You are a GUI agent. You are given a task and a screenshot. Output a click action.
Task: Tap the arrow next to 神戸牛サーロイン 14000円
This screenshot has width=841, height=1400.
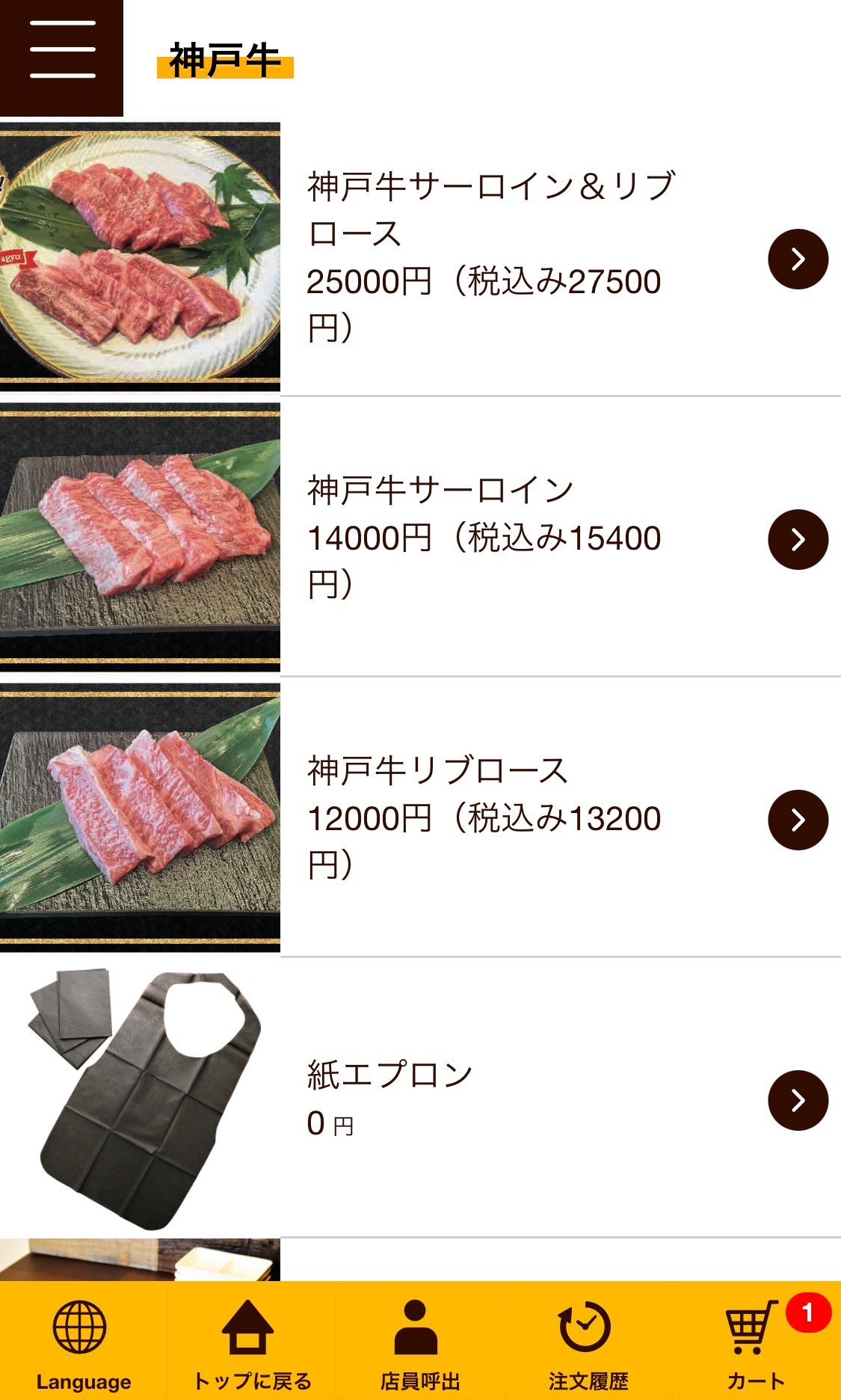(797, 539)
